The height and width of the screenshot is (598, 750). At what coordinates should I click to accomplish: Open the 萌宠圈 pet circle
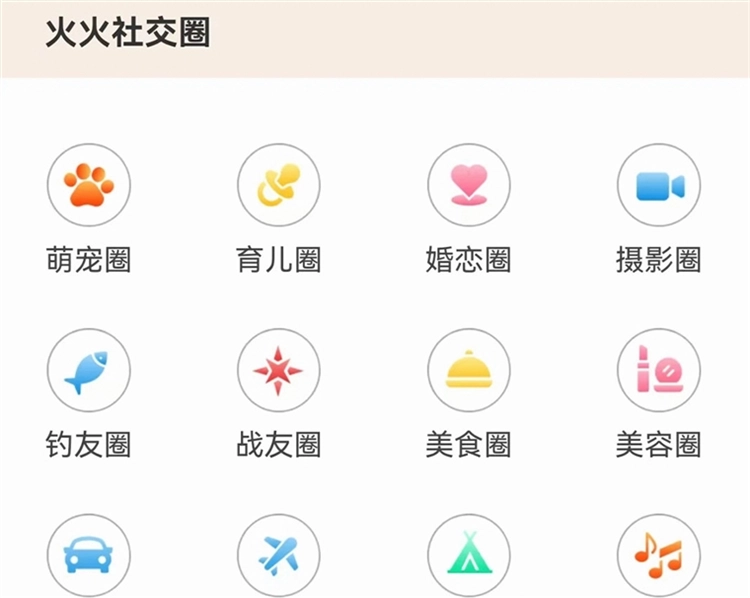[89, 186]
